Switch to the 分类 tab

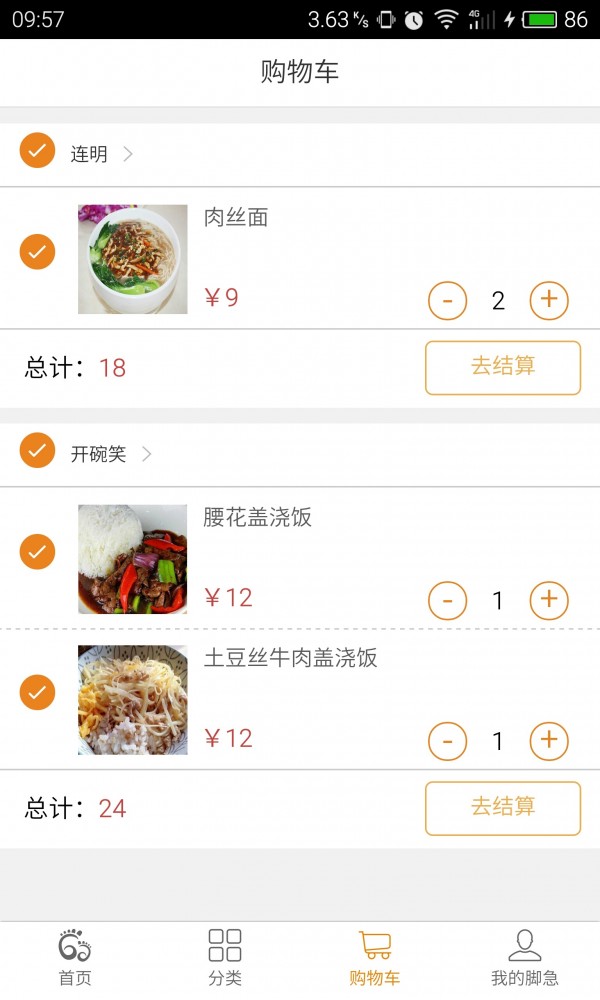(225, 957)
